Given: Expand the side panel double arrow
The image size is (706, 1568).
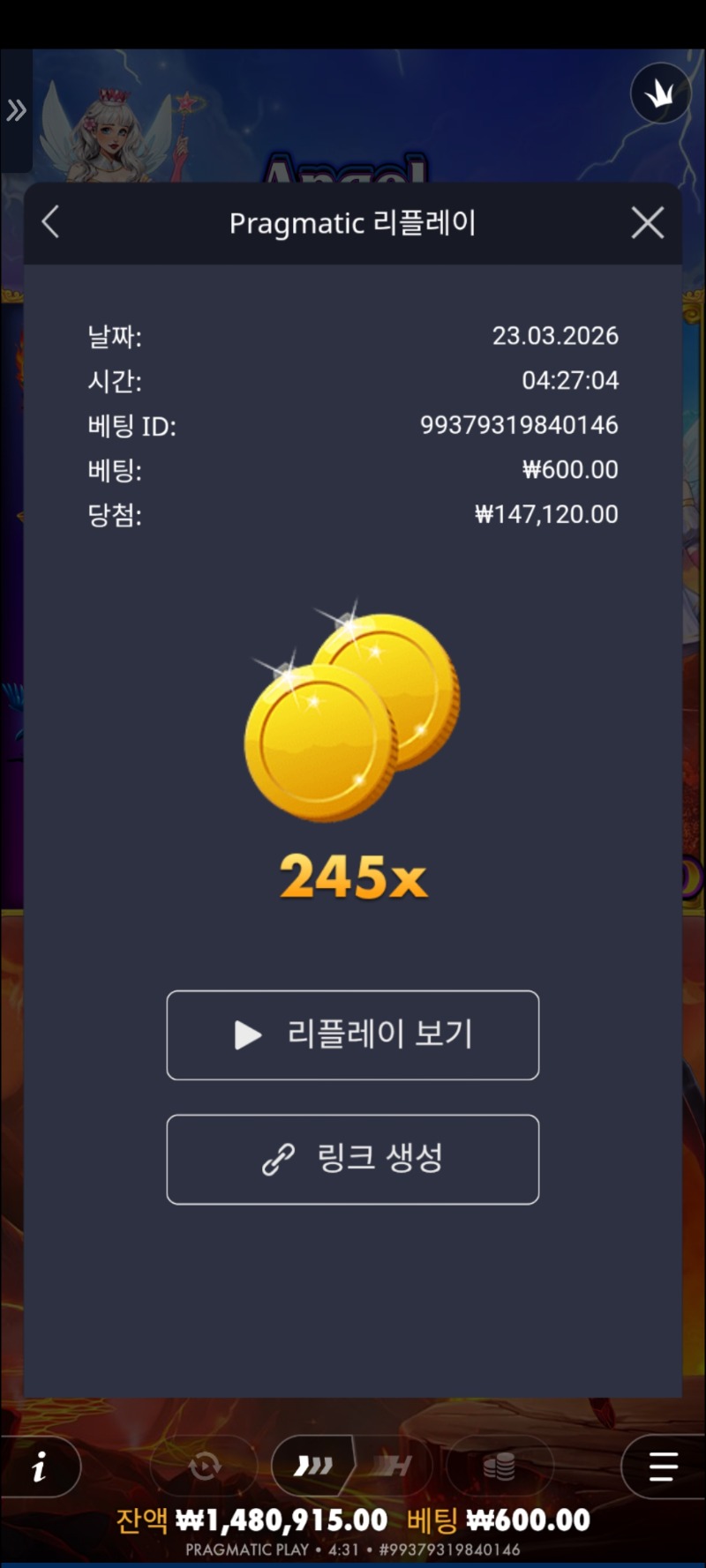Looking at the screenshot, I should point(16,110).
